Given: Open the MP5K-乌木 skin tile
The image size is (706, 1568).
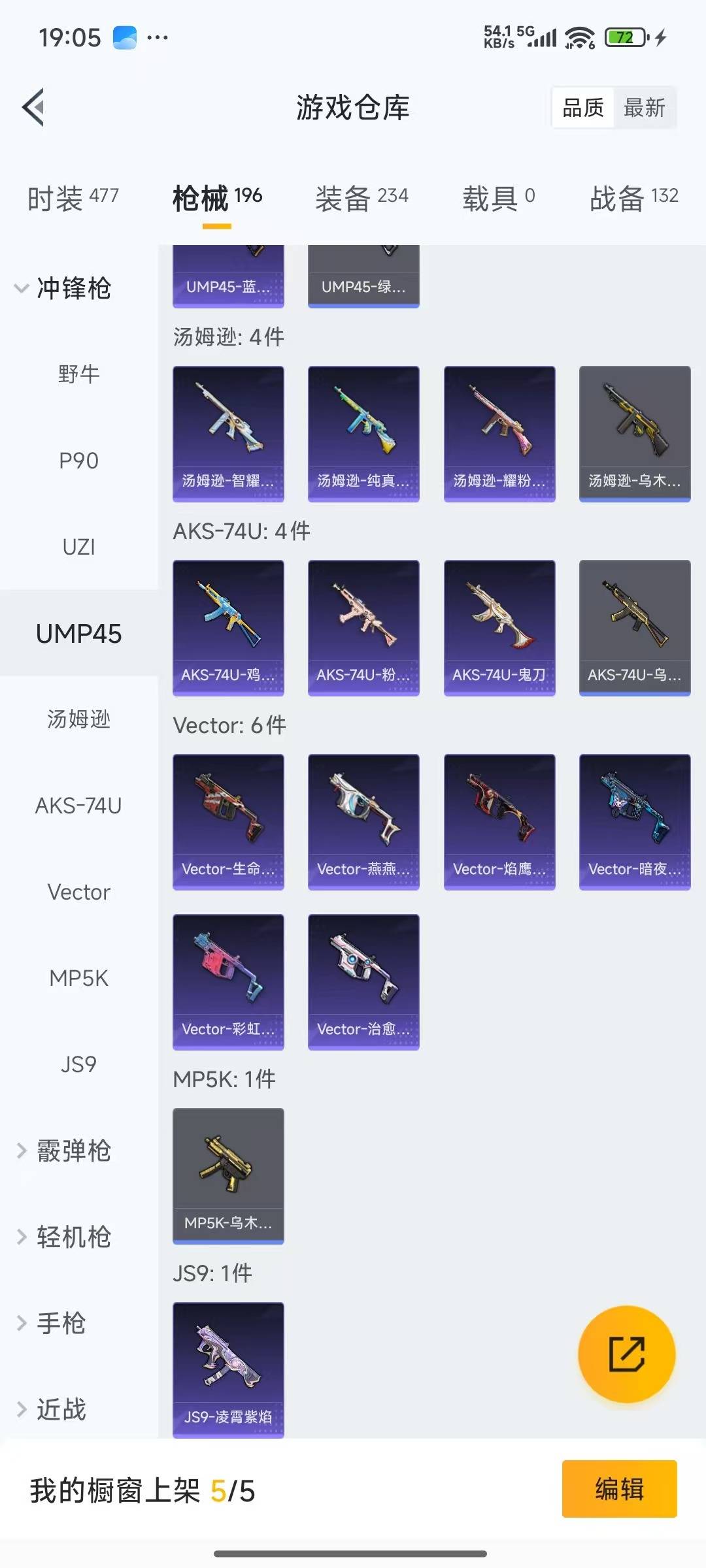Looking at the screenshot, I should point(228,1175).
